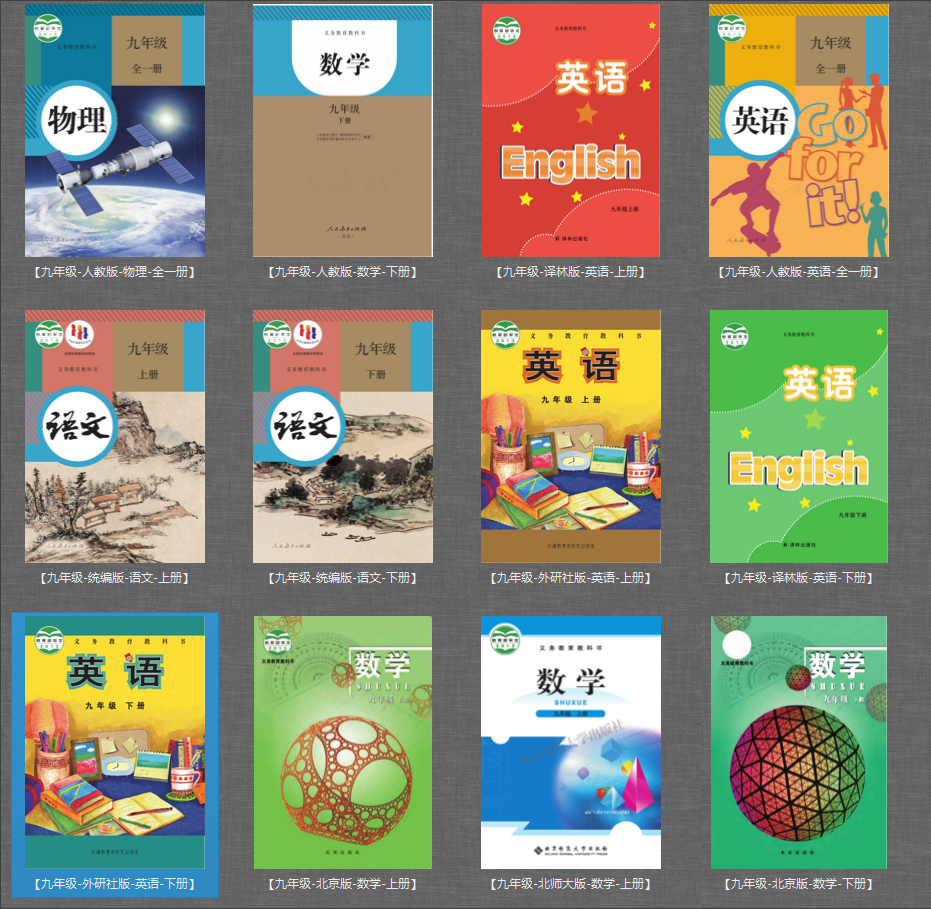Open the 九年级-人教版-物理-全一册 textbook
Image resolution: width=931 pixels, height=909 pixels.
pyautogui.click(x=114, y=130)
